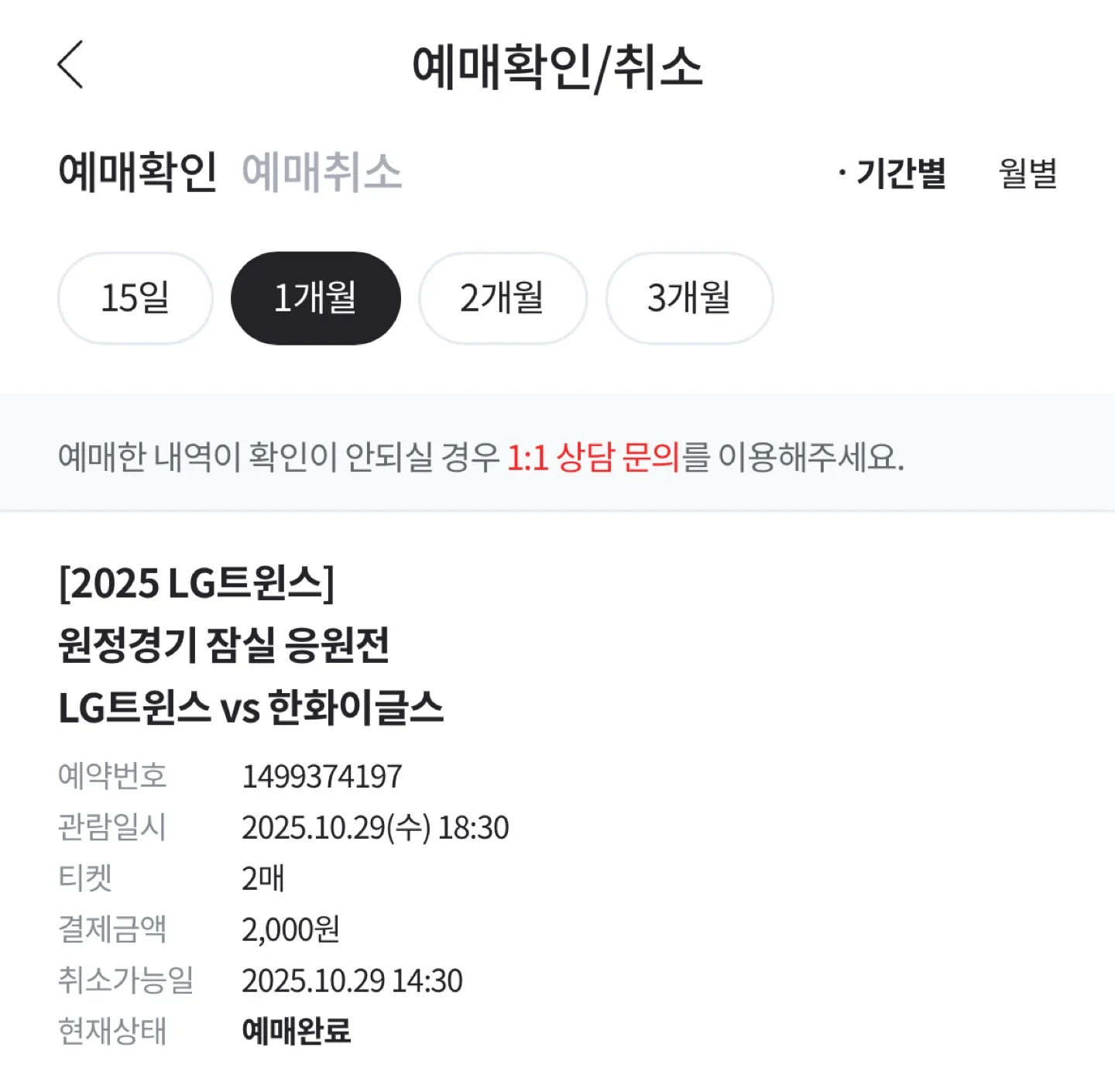
Task: Switch to the 예매취소 tab
Action: [321, 172]
